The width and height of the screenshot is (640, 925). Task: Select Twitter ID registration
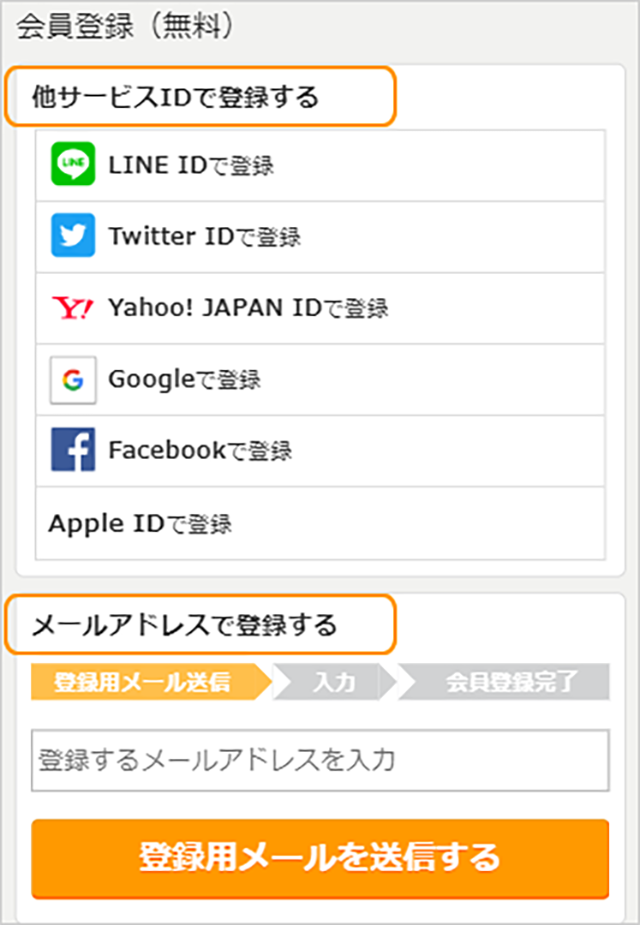320,237
